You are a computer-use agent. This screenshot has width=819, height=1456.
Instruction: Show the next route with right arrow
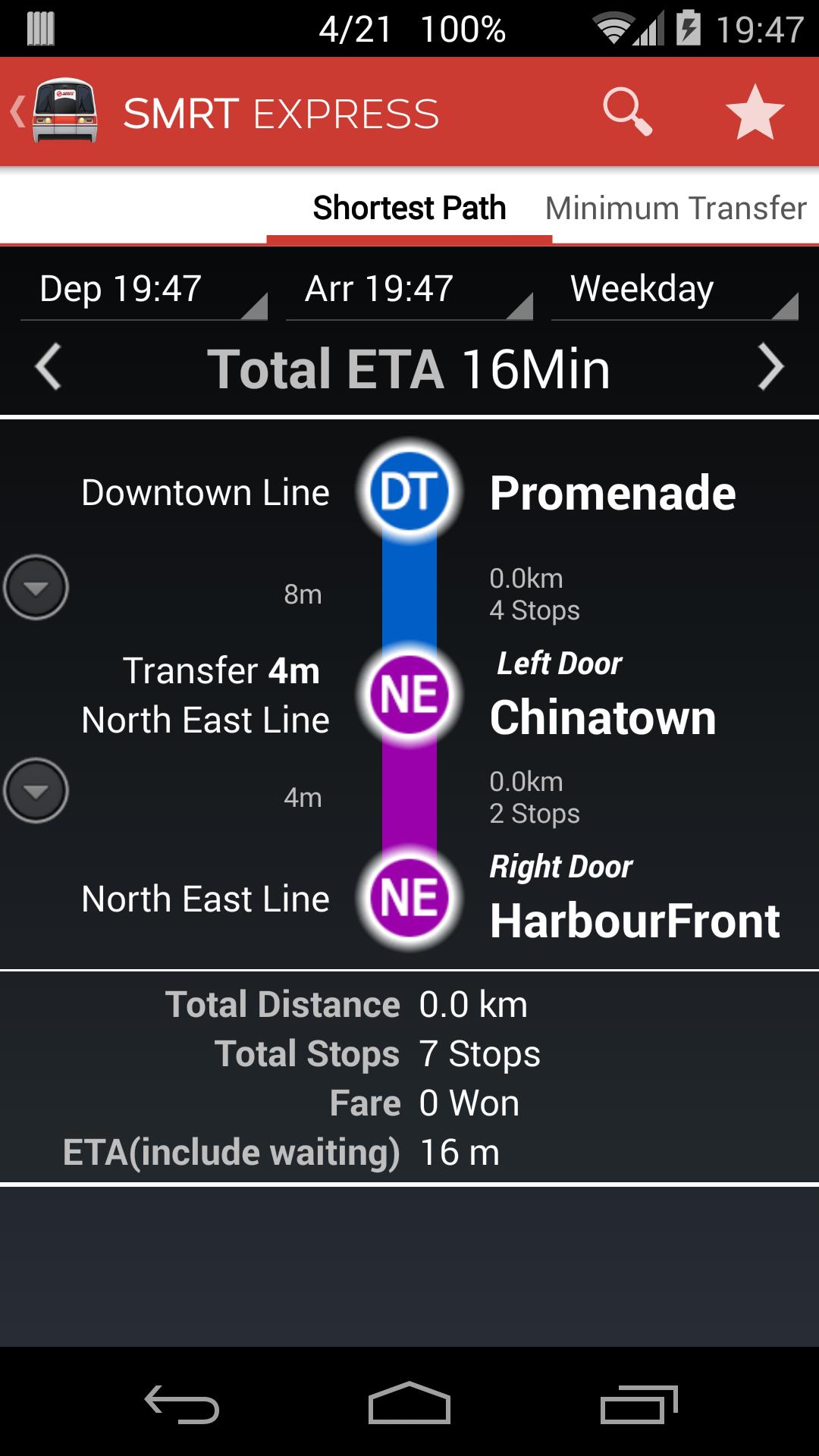coord(773,367)
